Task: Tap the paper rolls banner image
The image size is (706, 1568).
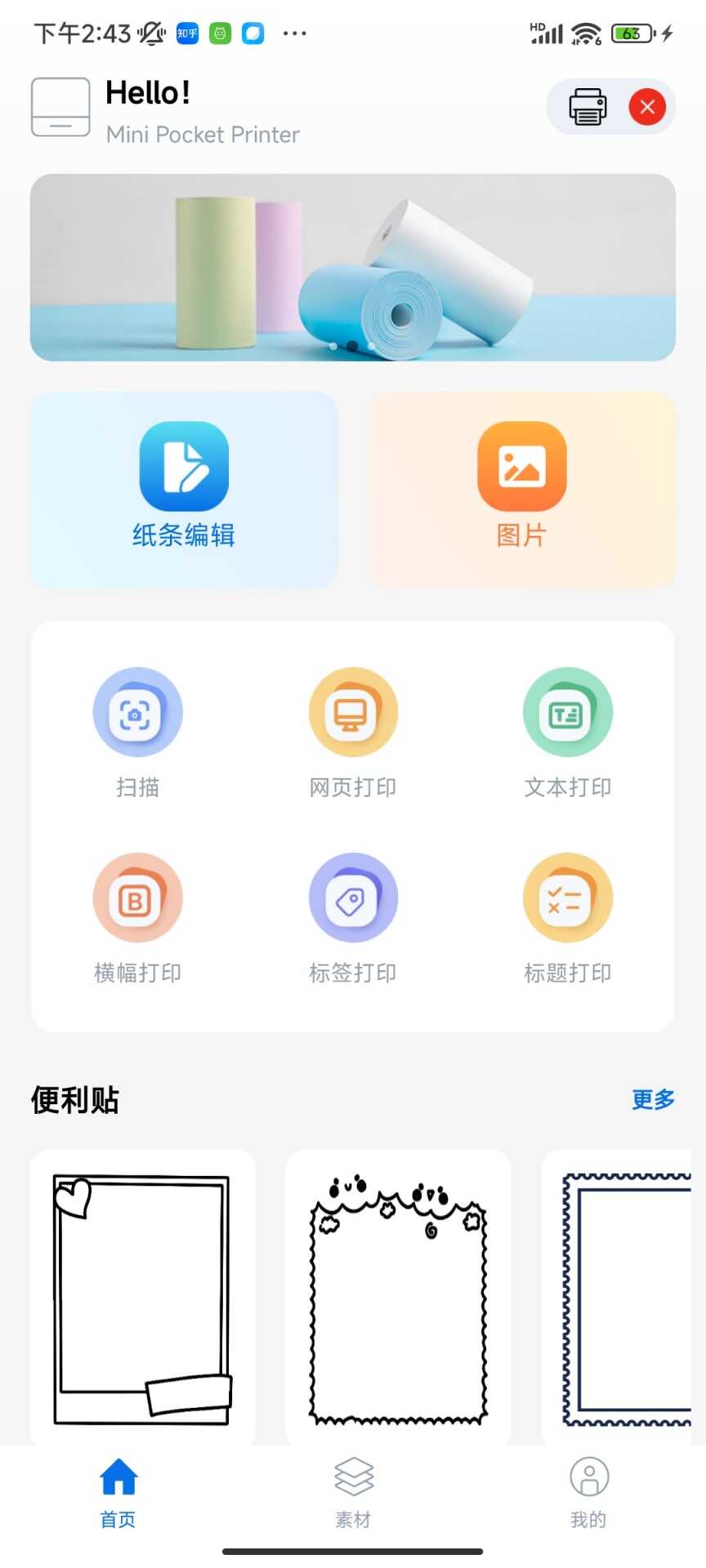Action: [x=352, y=266]
